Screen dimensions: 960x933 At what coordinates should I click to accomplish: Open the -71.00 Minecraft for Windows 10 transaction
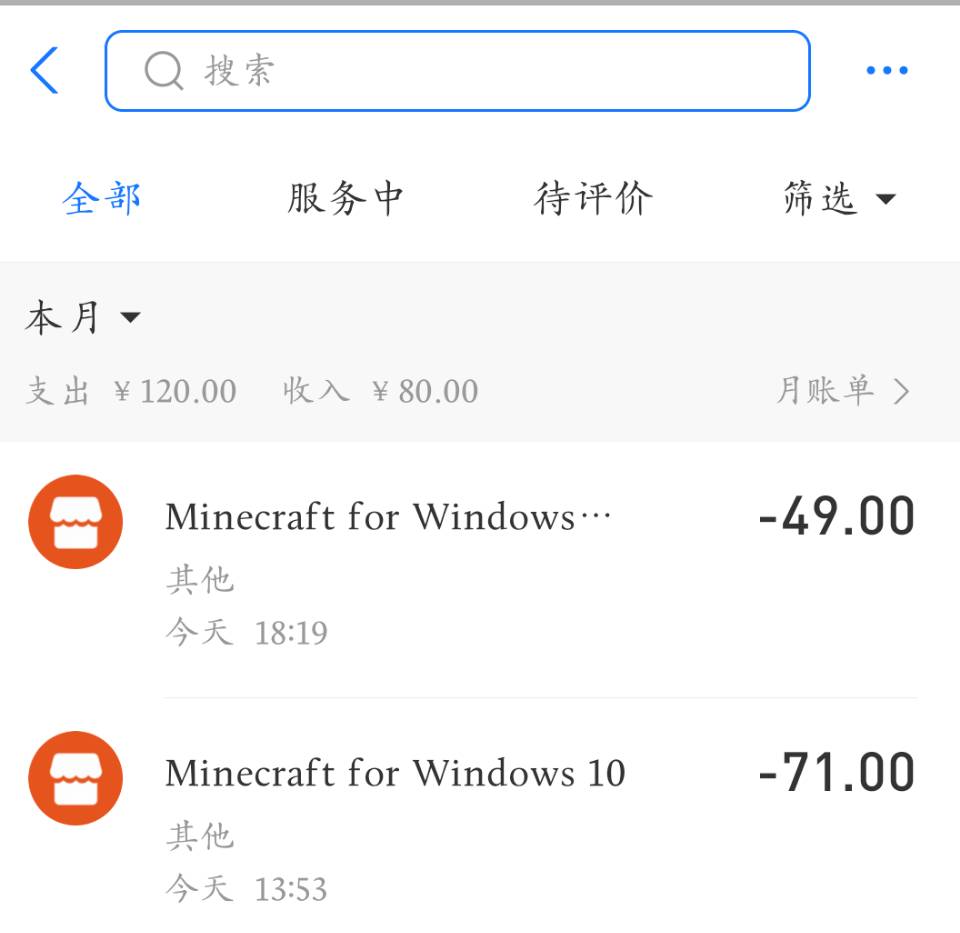480,820
